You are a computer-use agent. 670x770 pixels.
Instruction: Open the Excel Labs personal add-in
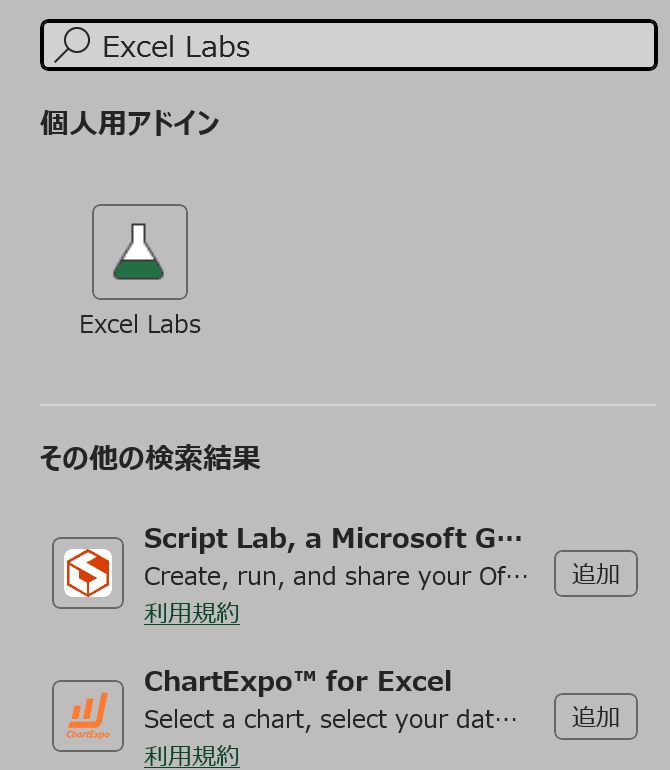coord(140,252)
